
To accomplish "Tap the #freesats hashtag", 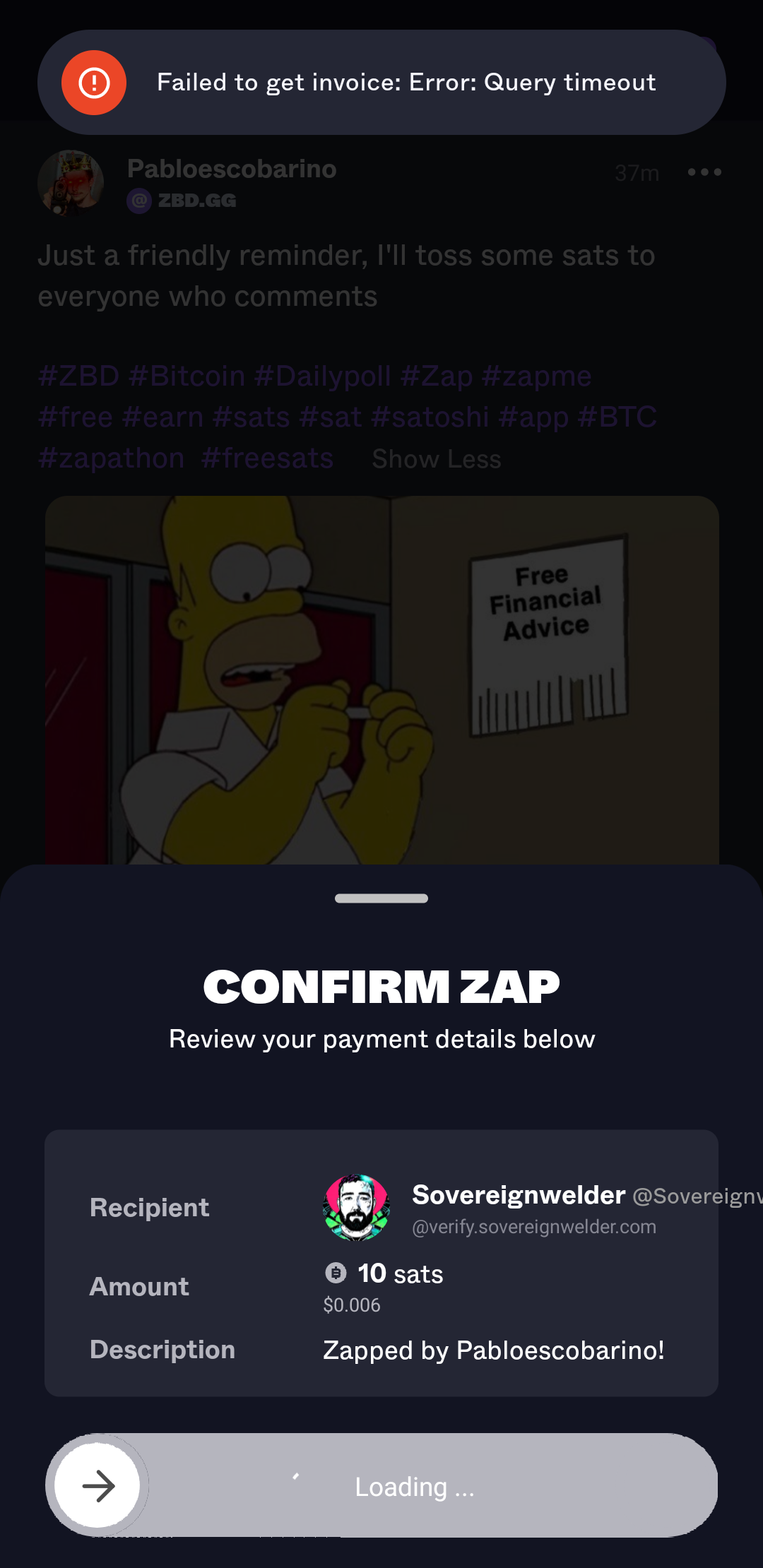I will pyautogui.click(x=267, y=458).
